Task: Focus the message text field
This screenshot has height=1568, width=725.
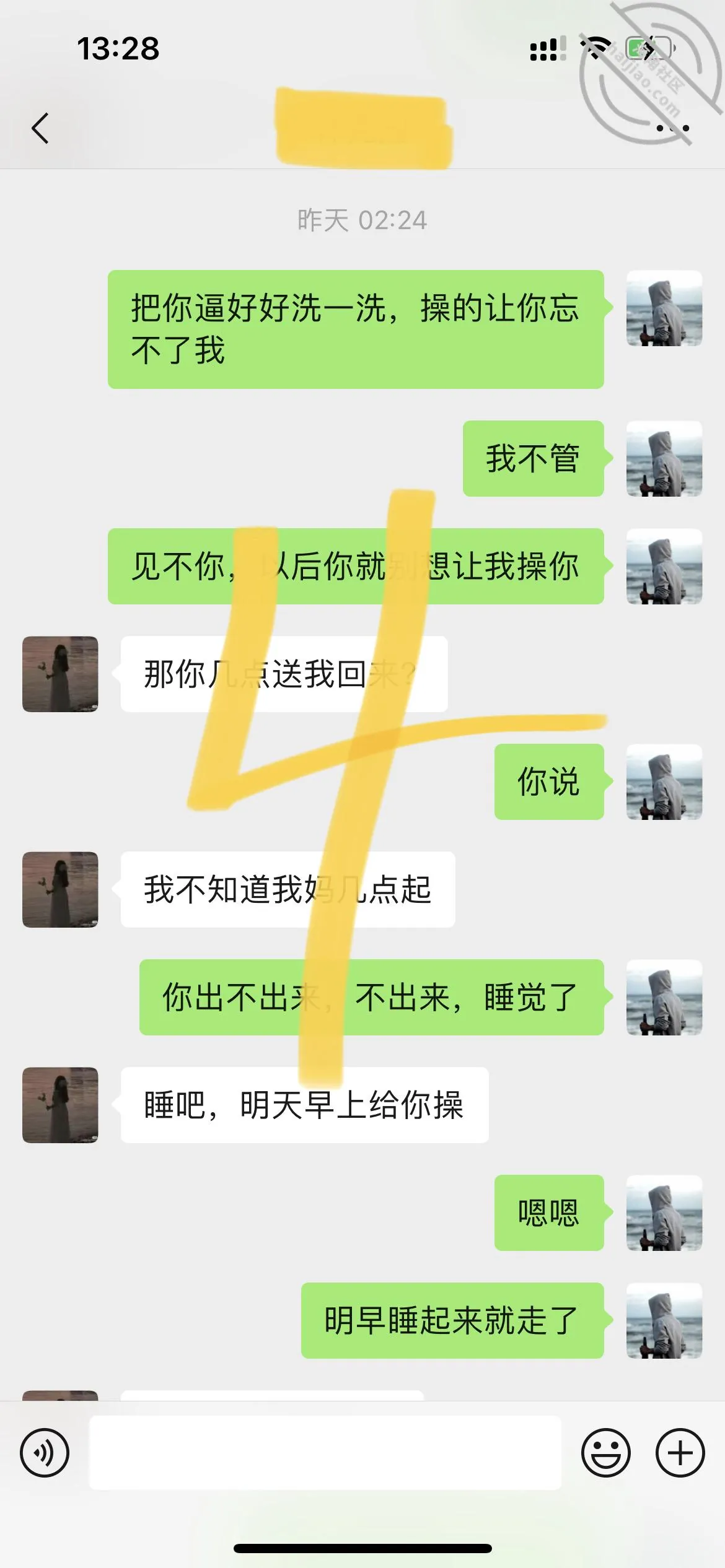Action: 325,1453
